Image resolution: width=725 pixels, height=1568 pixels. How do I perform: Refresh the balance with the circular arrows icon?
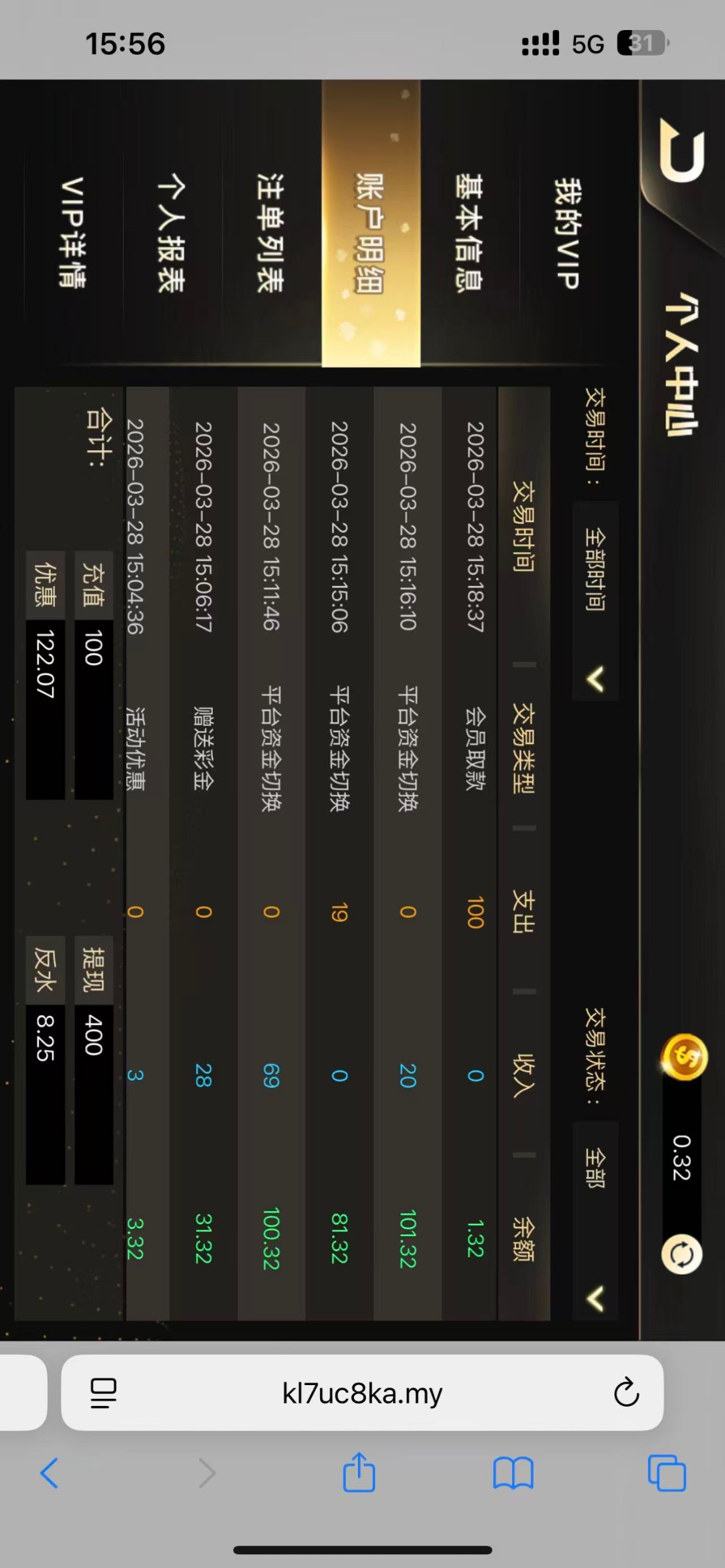682,1255
